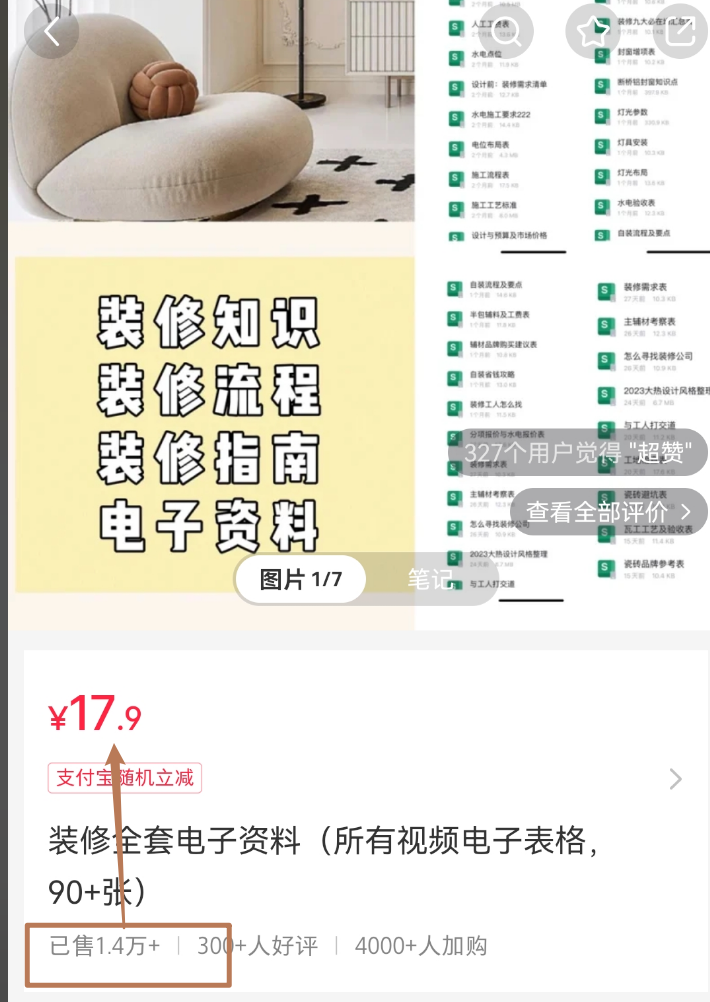Expand the promotion row chevron
This screenshot has width=710, height=1002.
click(x=676, y=779)
